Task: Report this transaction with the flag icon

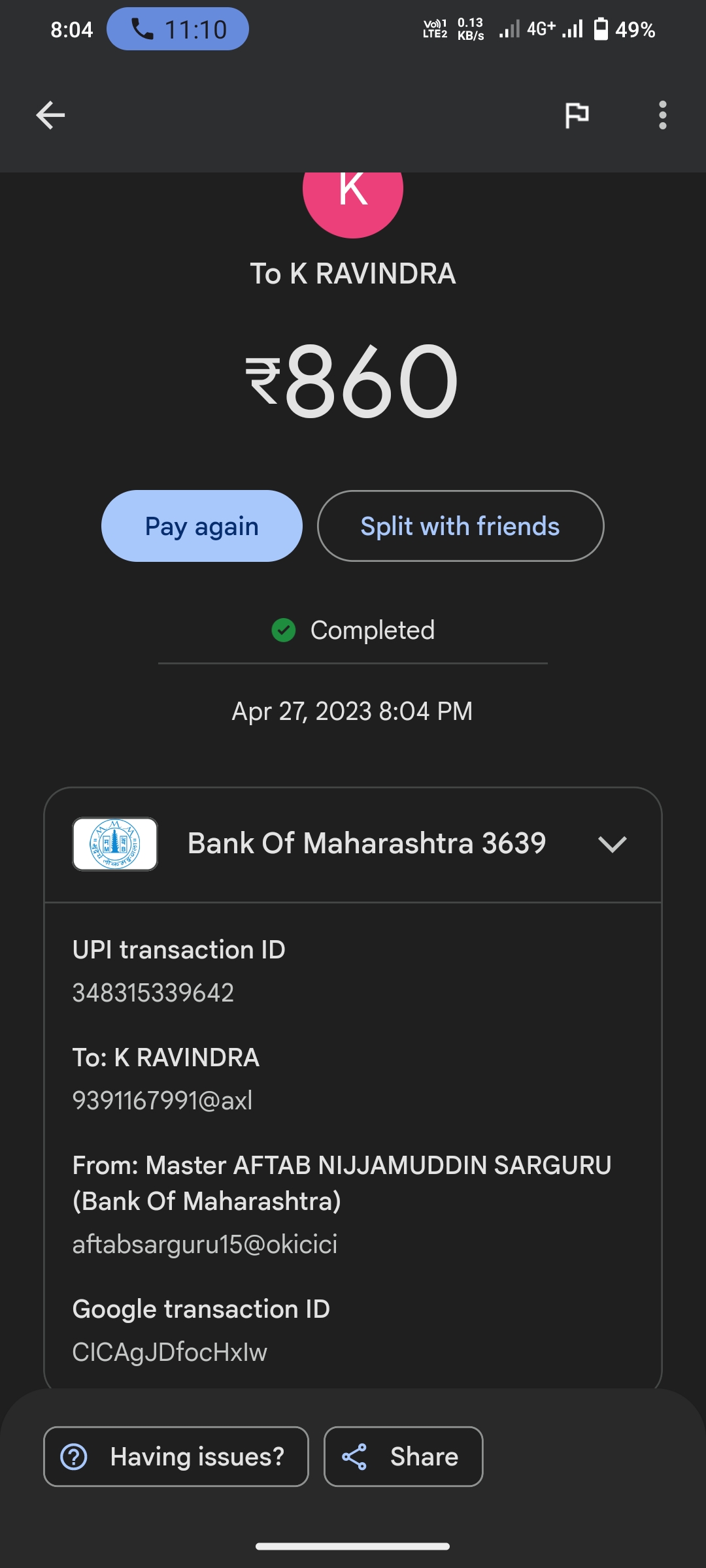Action: click(x=577, y=116)
